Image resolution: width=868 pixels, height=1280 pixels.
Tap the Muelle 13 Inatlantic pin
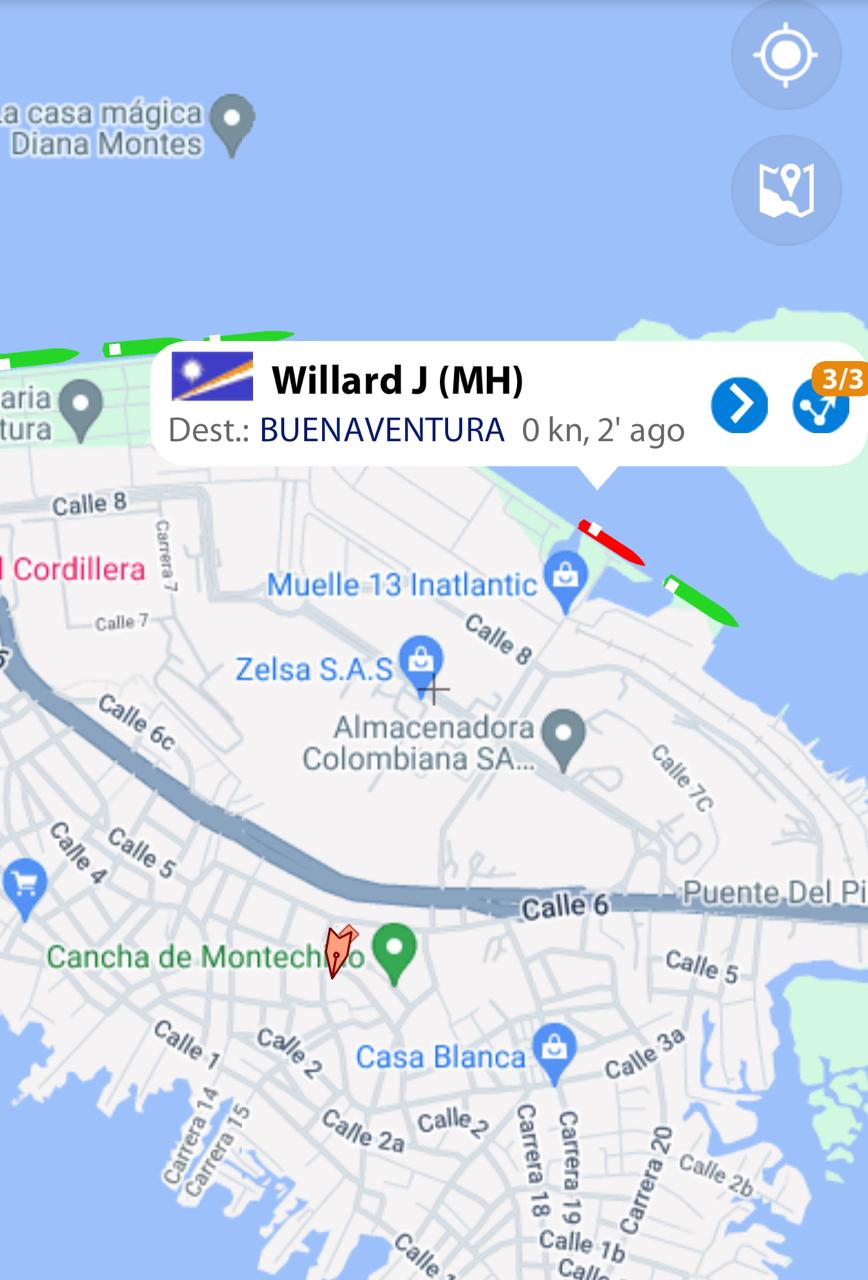pos(566,579)
